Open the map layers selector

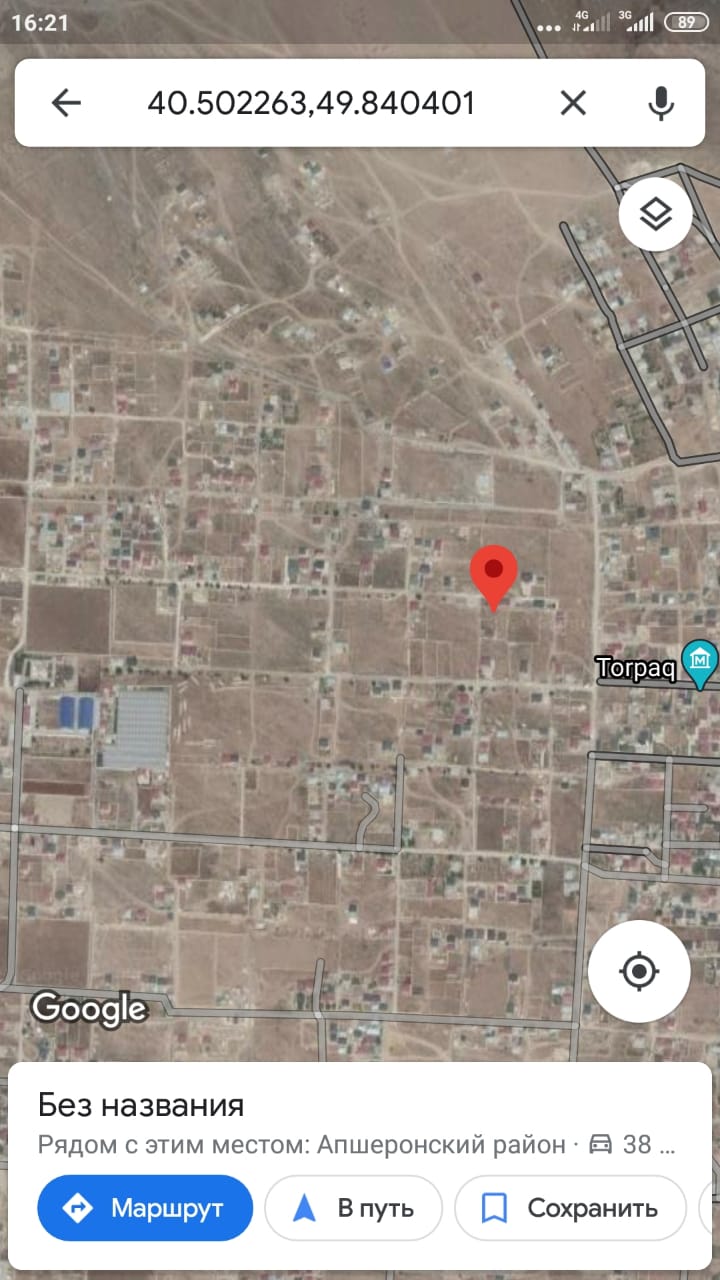655,214
